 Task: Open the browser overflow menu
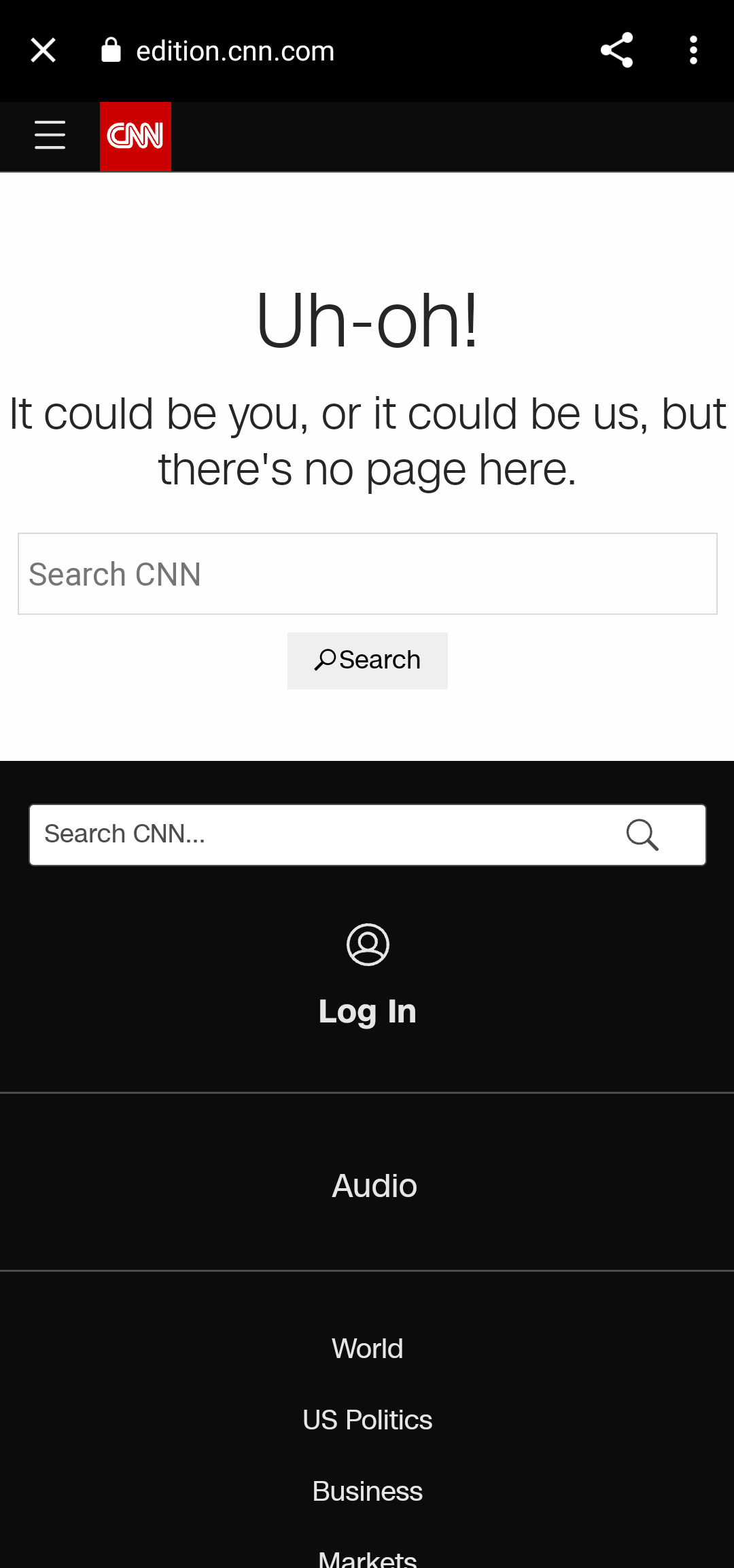tap(693, 50)
